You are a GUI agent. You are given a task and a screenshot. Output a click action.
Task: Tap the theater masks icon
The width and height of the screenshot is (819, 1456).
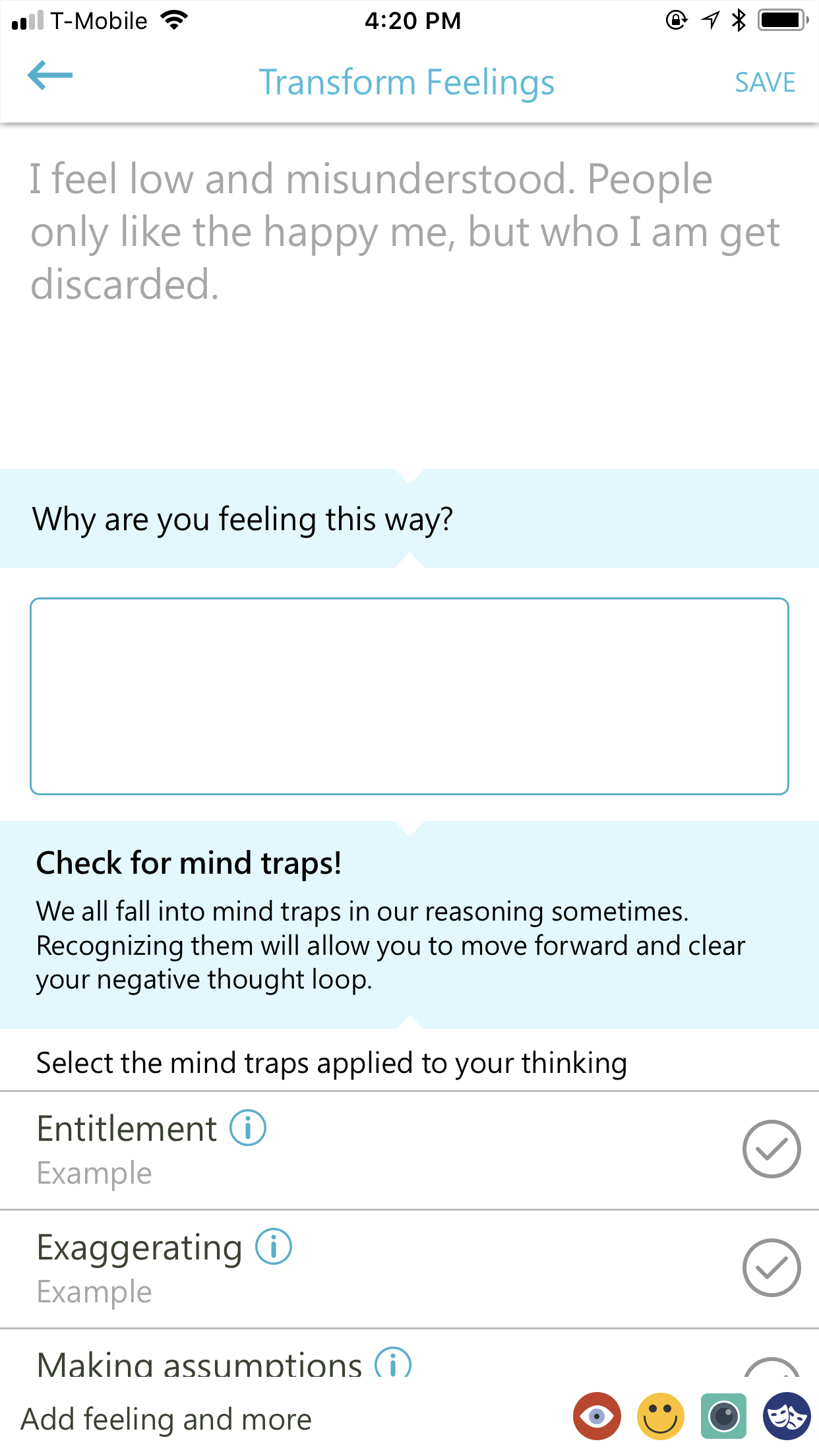(x=787, y=1416)
